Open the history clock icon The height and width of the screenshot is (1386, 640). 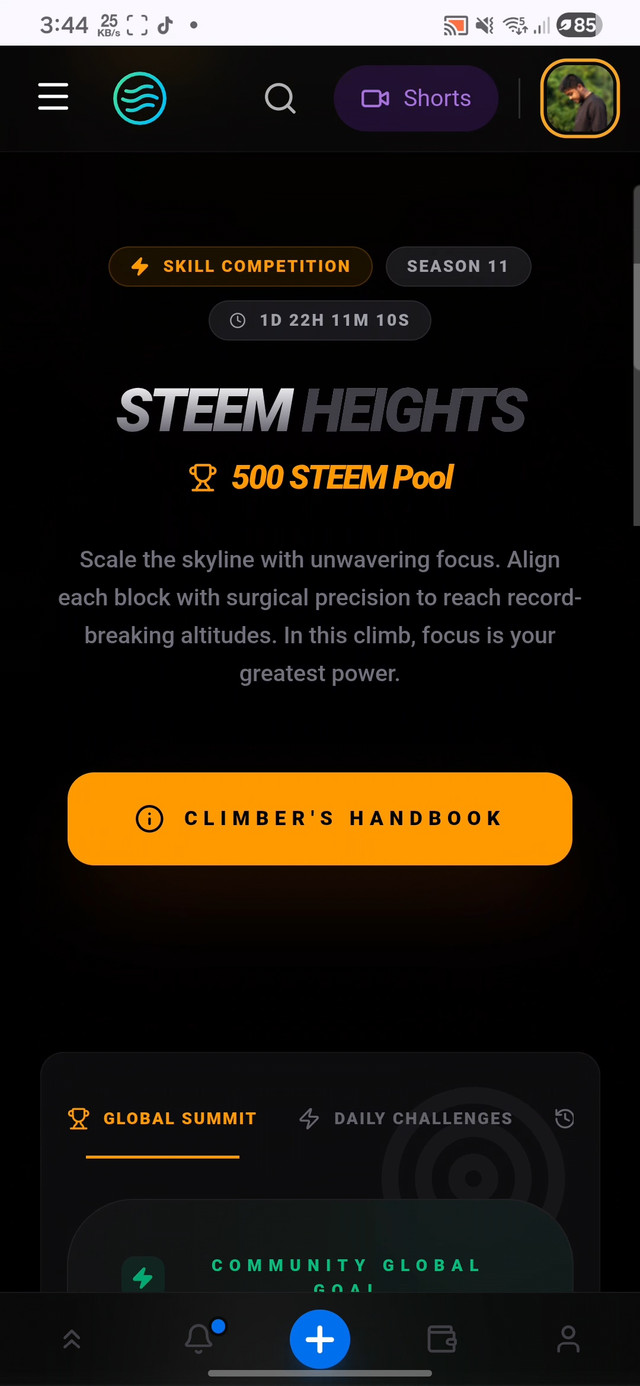pos(565,1119)
